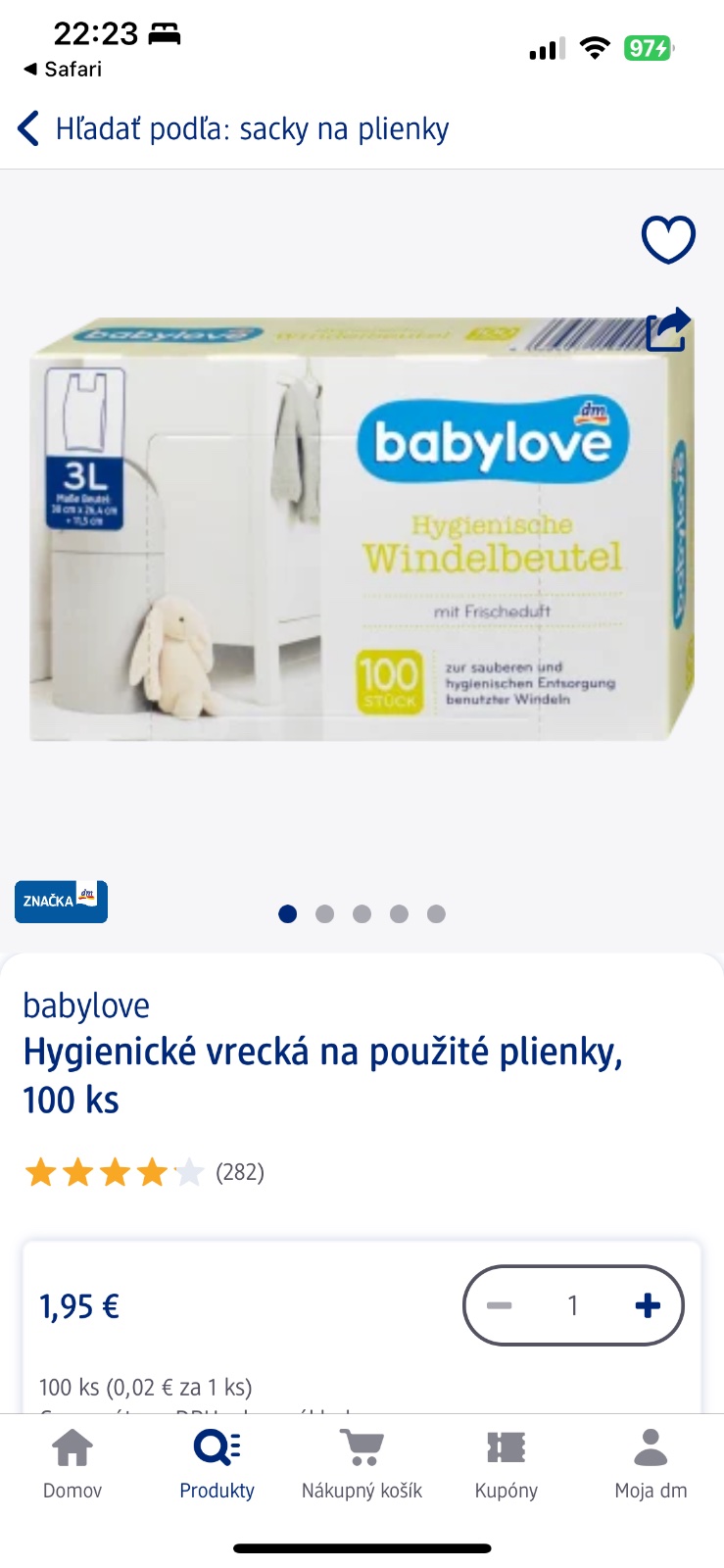The image size is (724, 1568).
Task: Open the Moja dm tab
Action: pos(651,1464)
